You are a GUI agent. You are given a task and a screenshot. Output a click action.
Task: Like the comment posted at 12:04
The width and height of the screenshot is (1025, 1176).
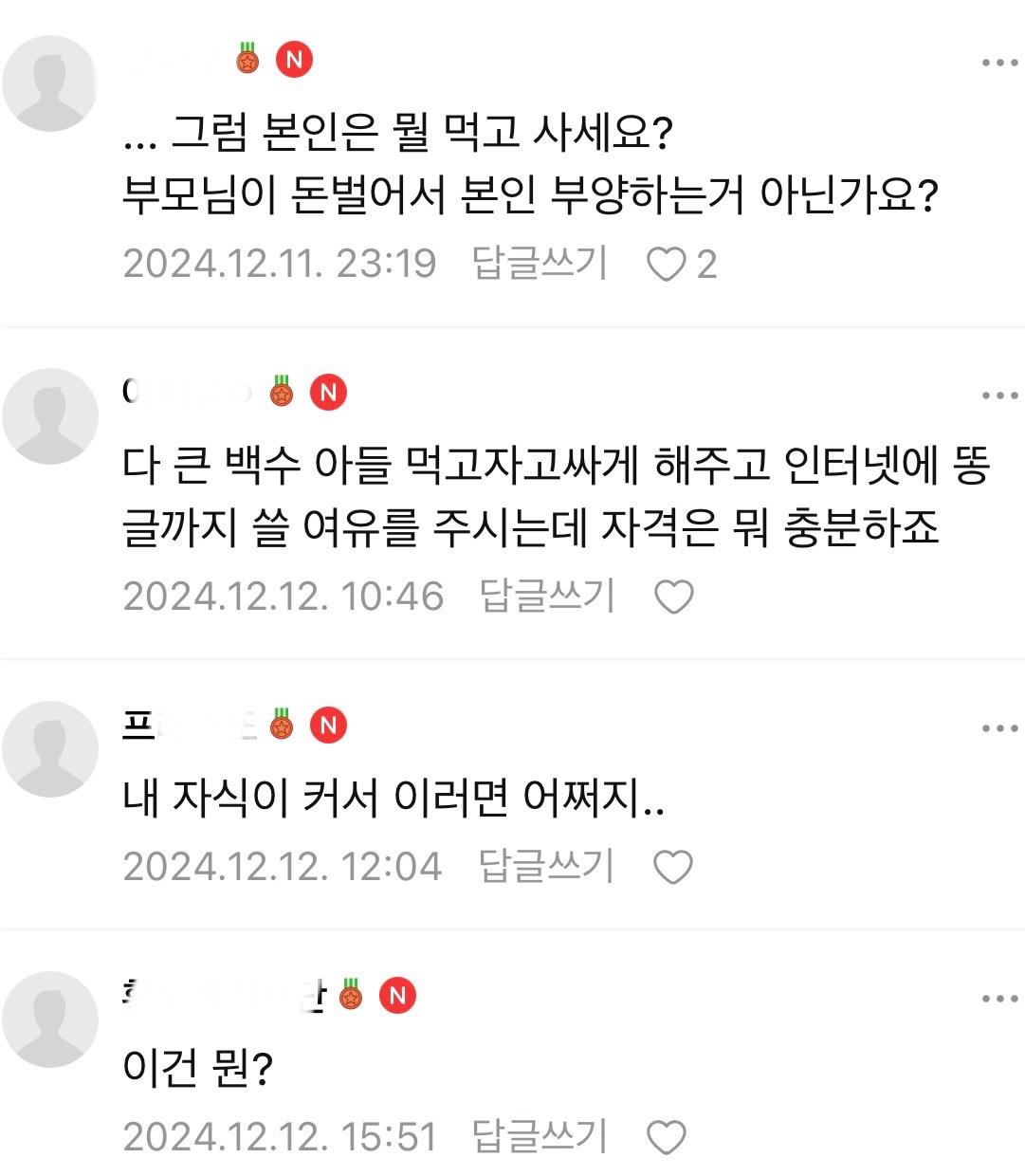point(673,867)
